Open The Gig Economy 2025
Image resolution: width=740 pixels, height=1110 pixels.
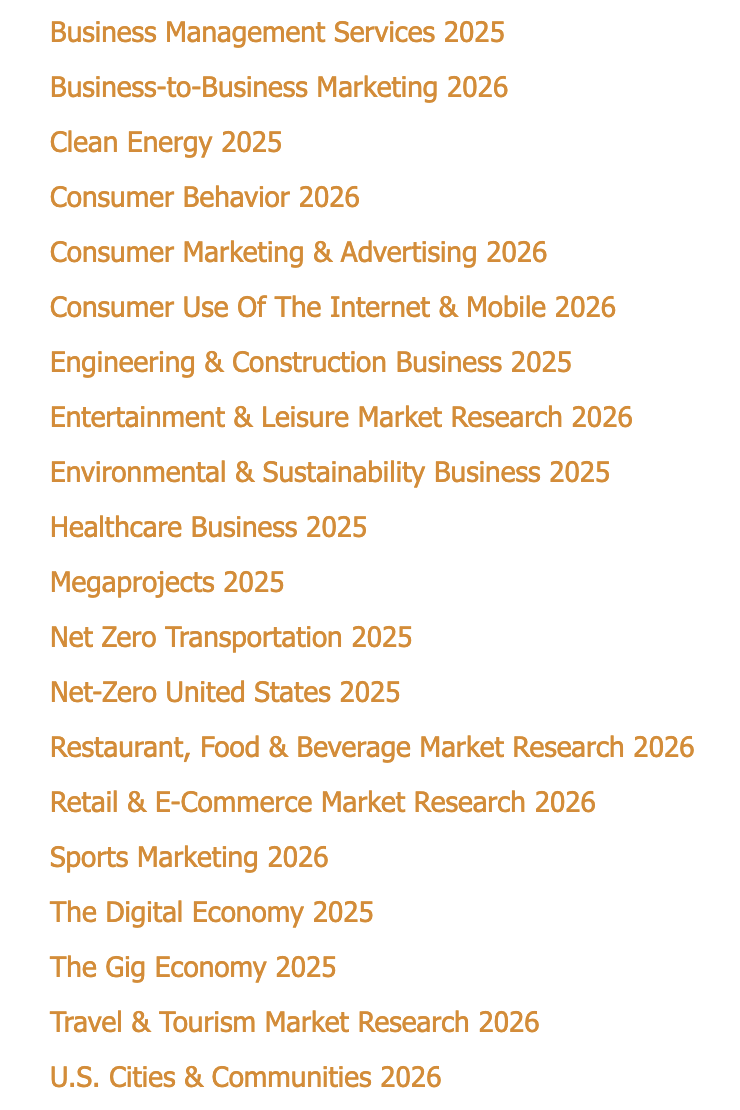tap(193, 968)
